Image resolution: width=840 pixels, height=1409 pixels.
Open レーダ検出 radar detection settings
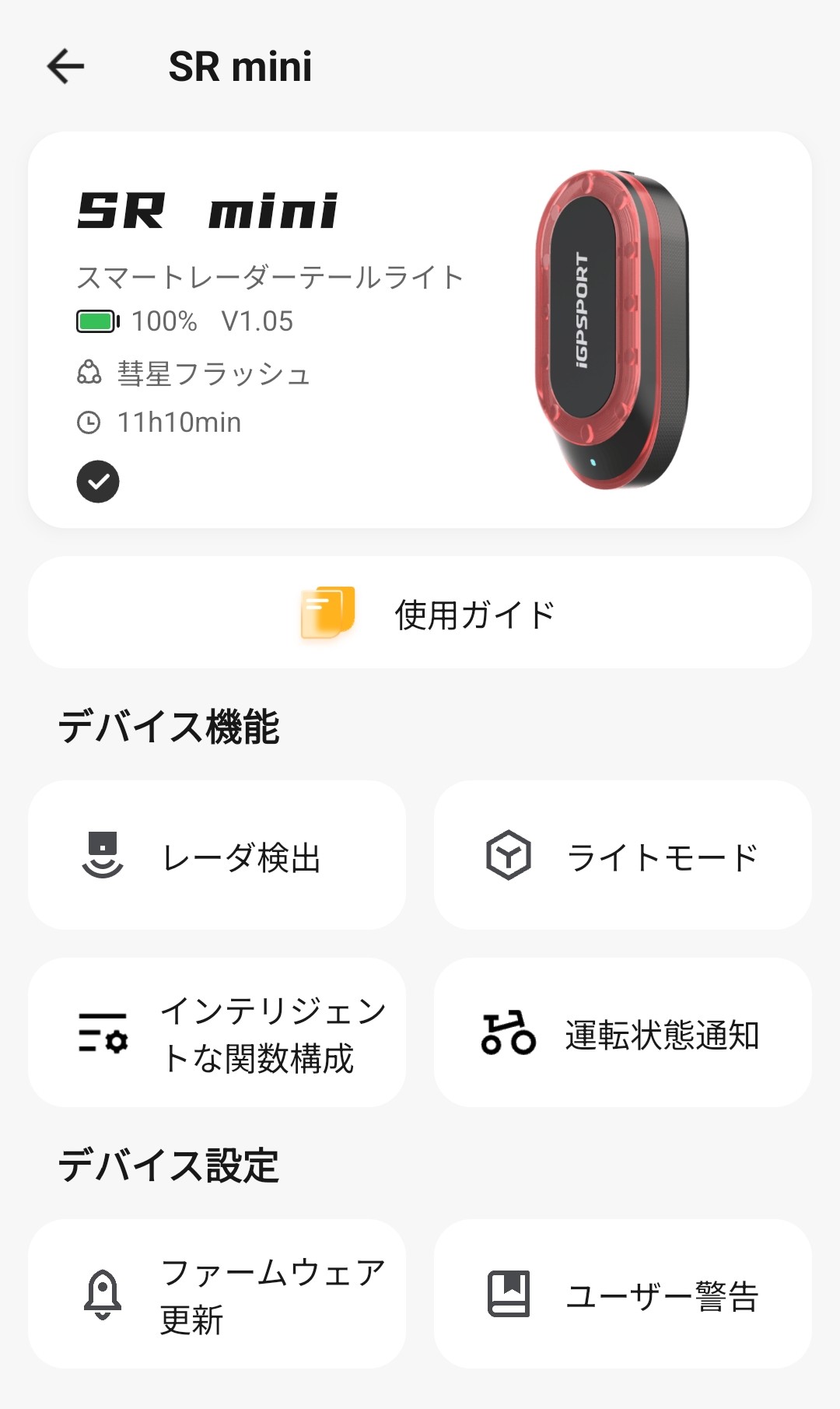217,855
